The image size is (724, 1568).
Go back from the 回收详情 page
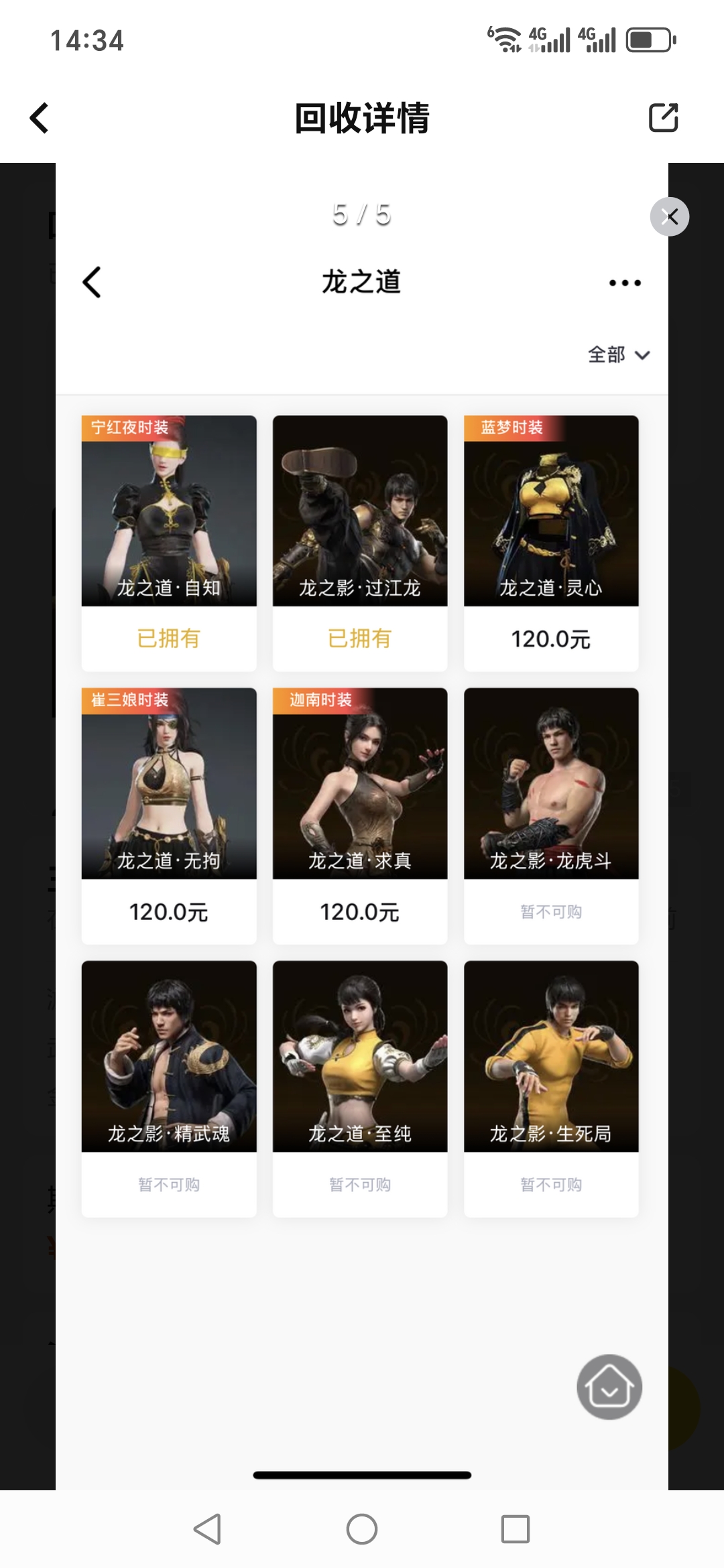click(40, 118)
